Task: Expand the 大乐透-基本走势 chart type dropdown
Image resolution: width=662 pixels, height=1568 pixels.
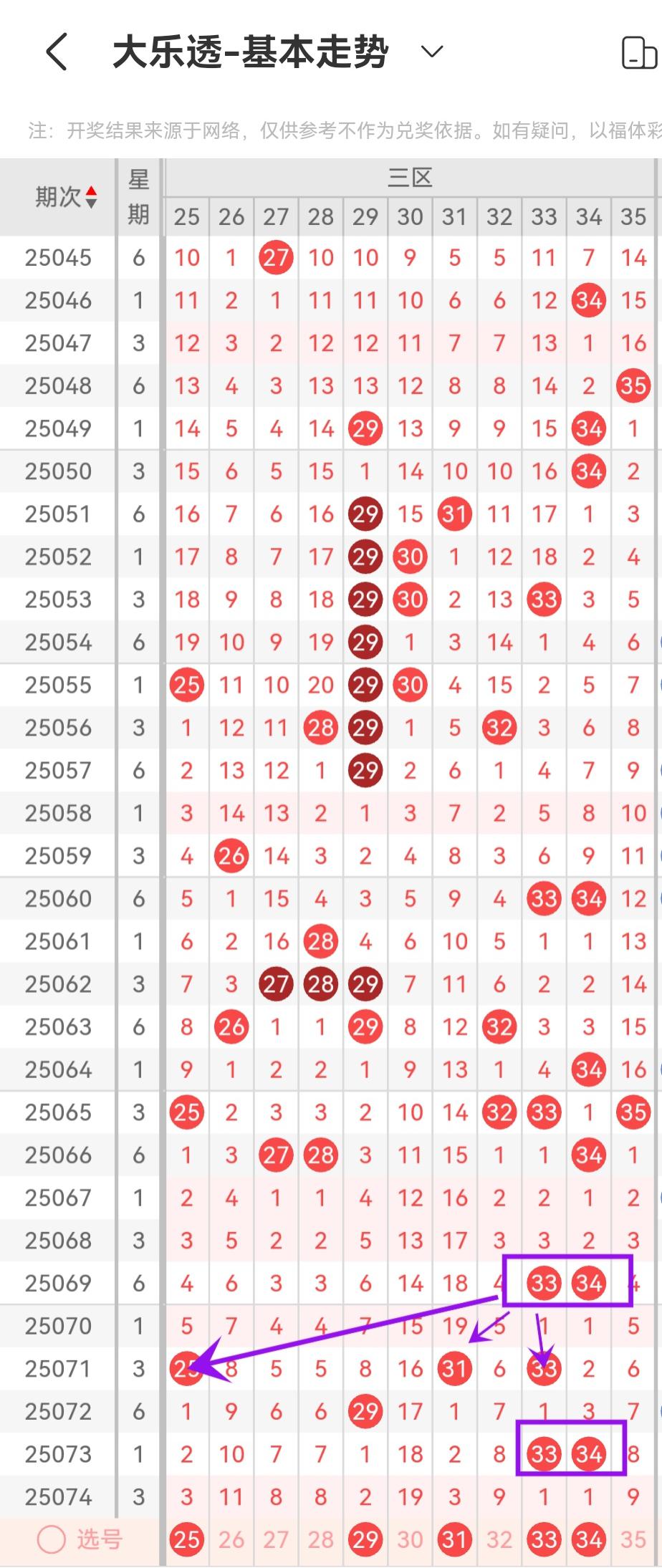Action: point(431,52)
